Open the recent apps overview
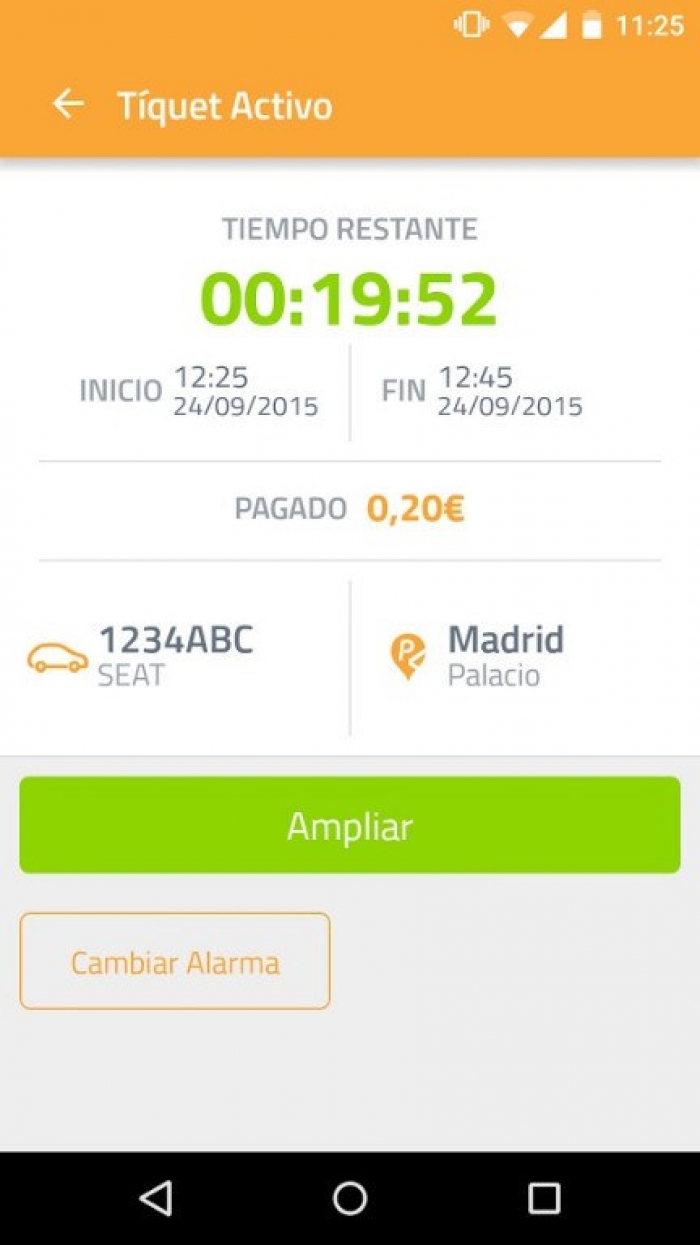Viewport: 700px width, 1245px height. tap(544, 1198)
